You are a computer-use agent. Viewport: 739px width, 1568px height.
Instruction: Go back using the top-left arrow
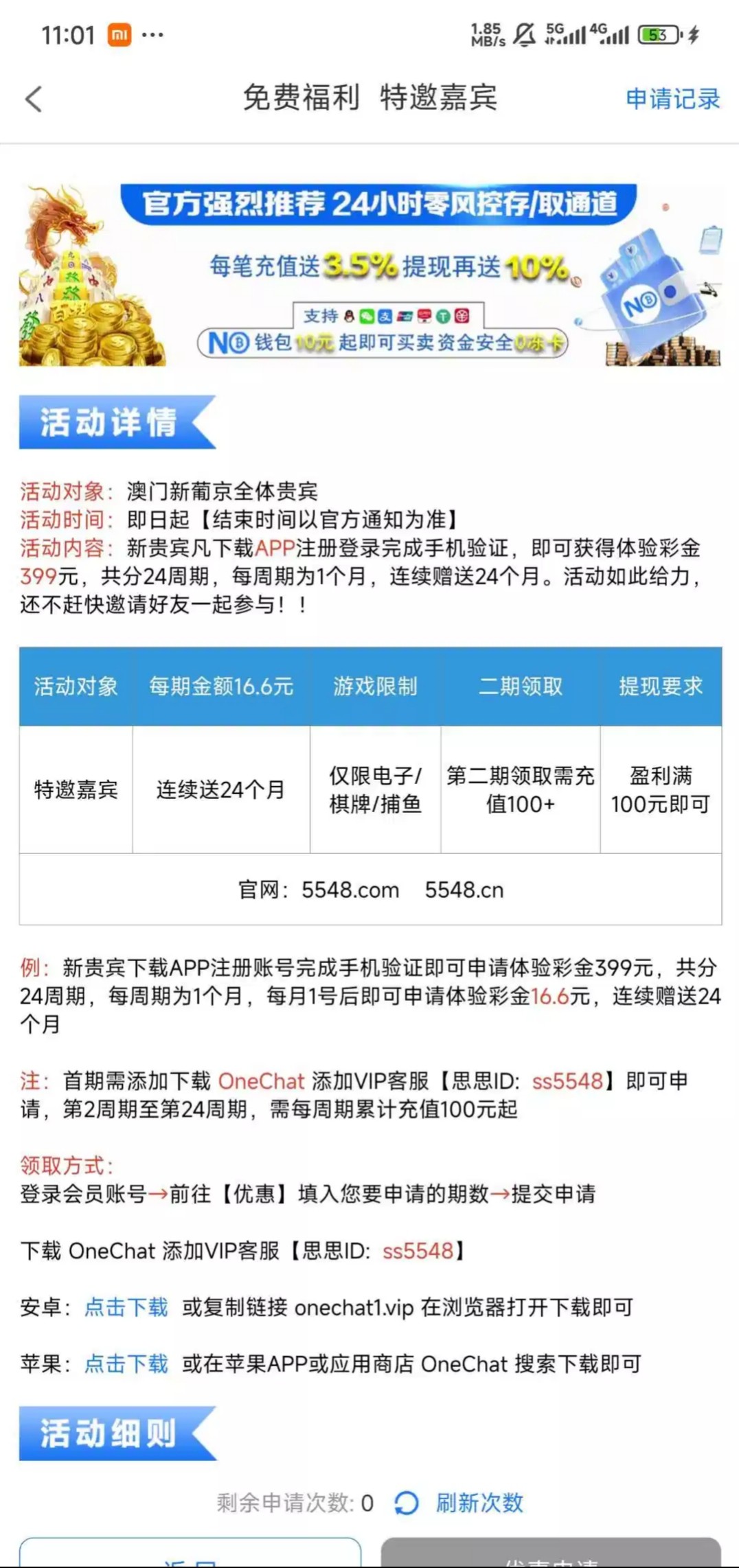point(34,99)
